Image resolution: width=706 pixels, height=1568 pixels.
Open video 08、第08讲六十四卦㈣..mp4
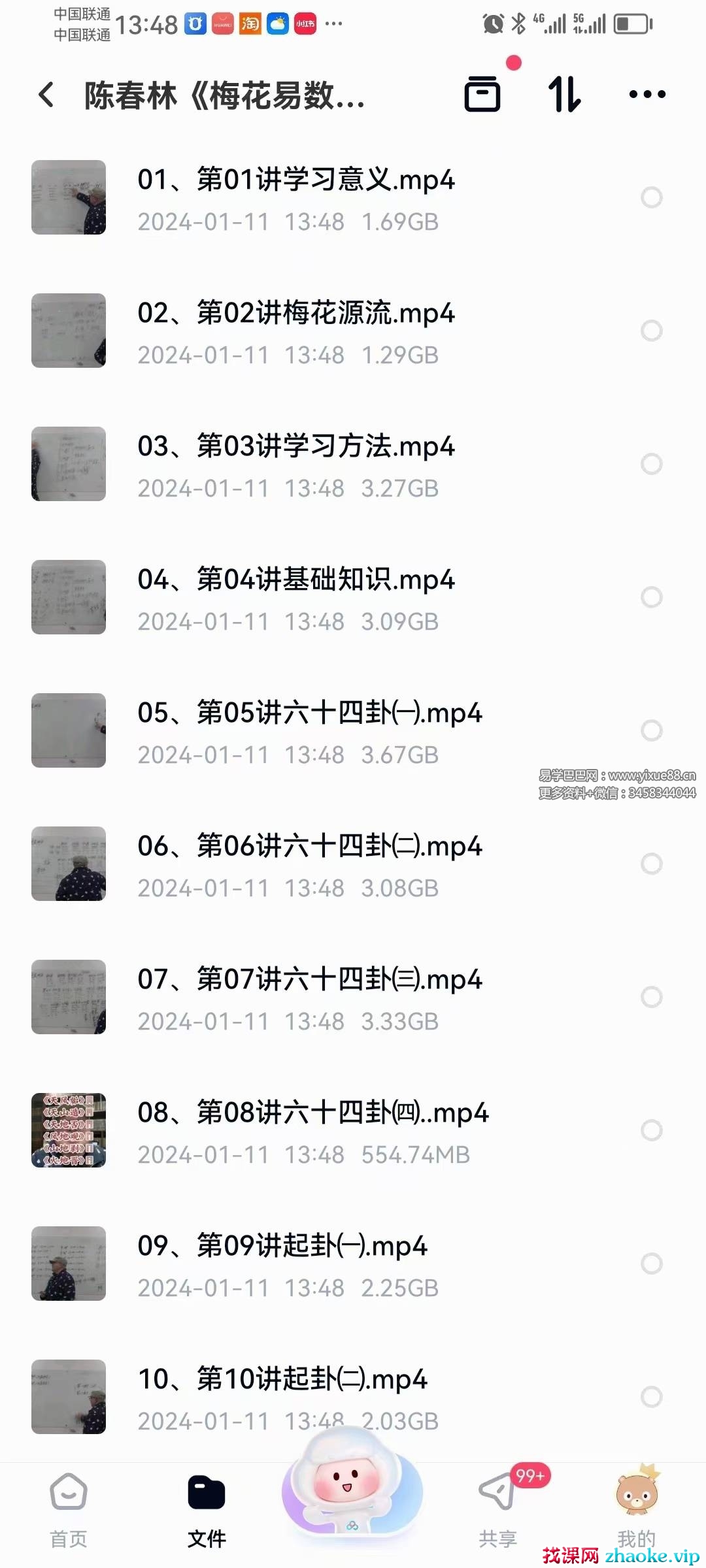(x=312, y=1113)
